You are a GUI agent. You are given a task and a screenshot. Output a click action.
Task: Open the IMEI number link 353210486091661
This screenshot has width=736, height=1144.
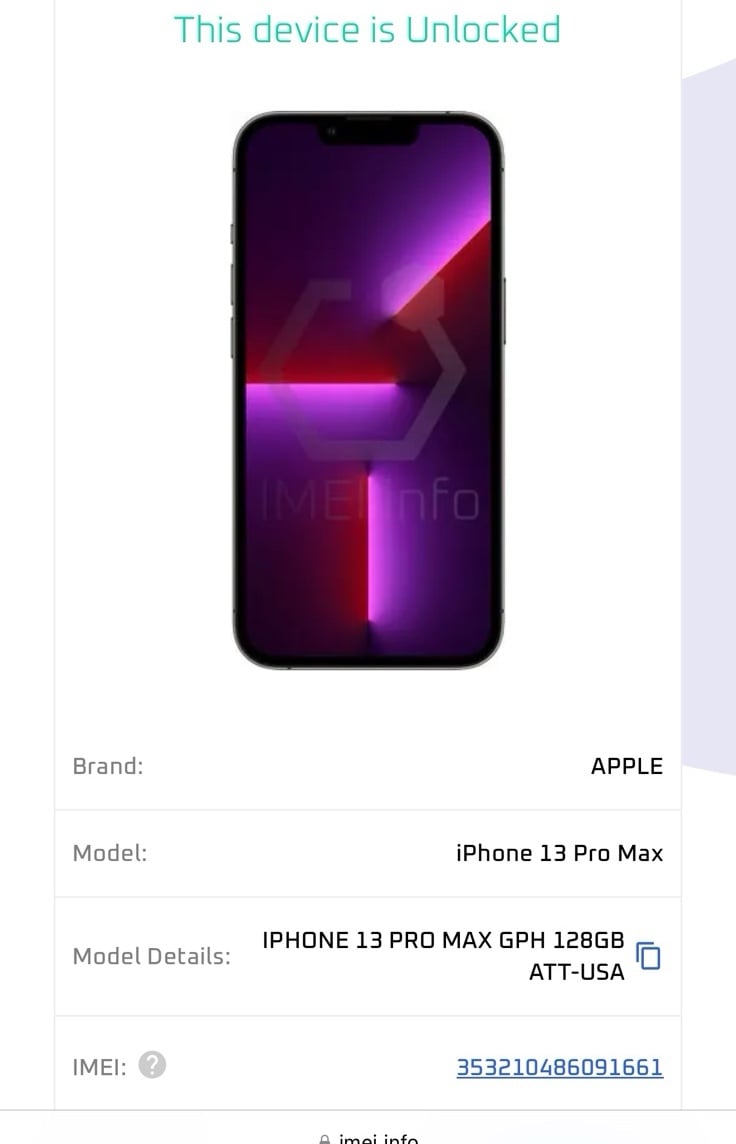click(x=560, y=1066)
